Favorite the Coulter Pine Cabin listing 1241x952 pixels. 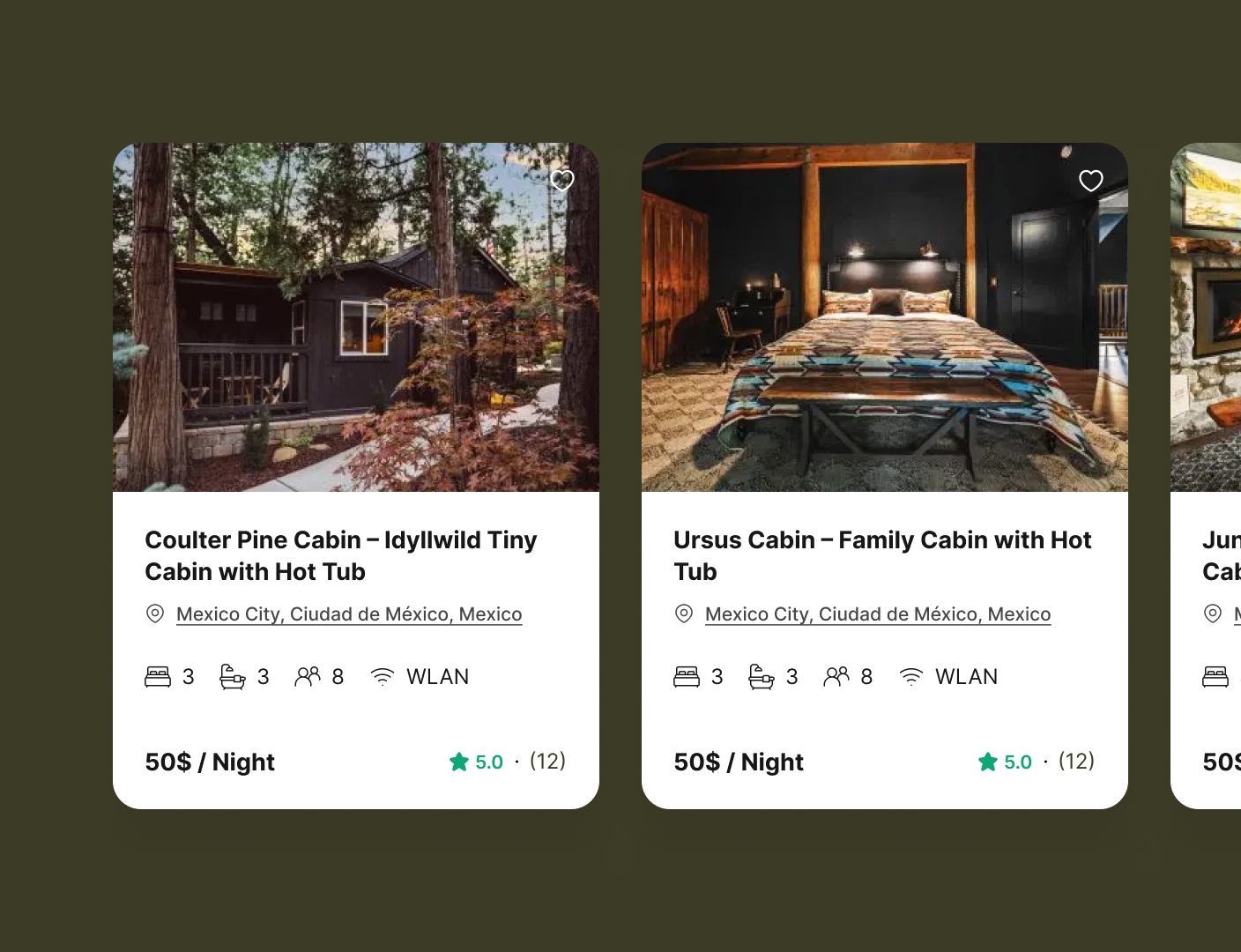click(x=562, y=181)
